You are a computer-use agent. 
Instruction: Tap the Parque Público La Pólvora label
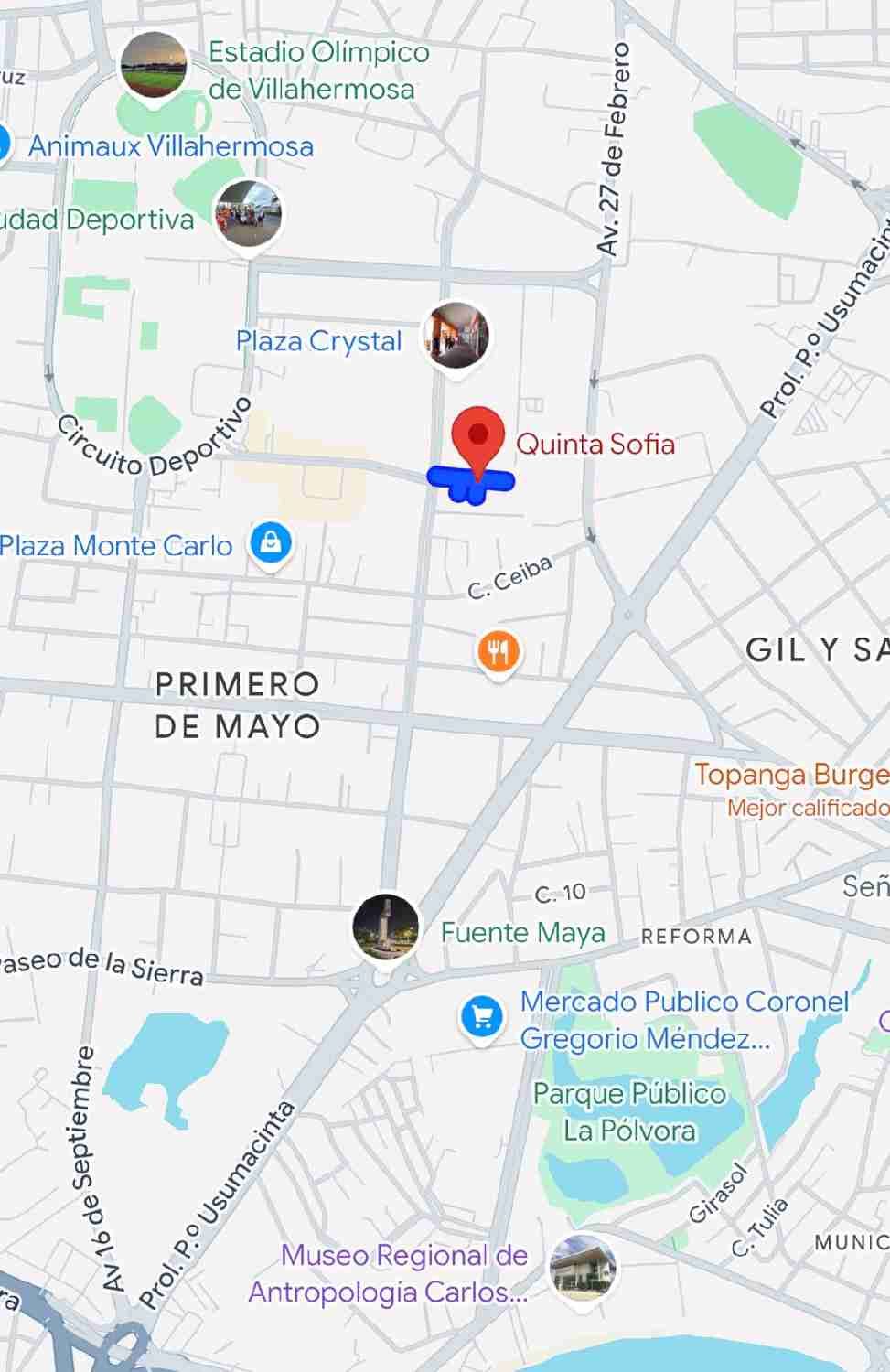[629, 1111]
